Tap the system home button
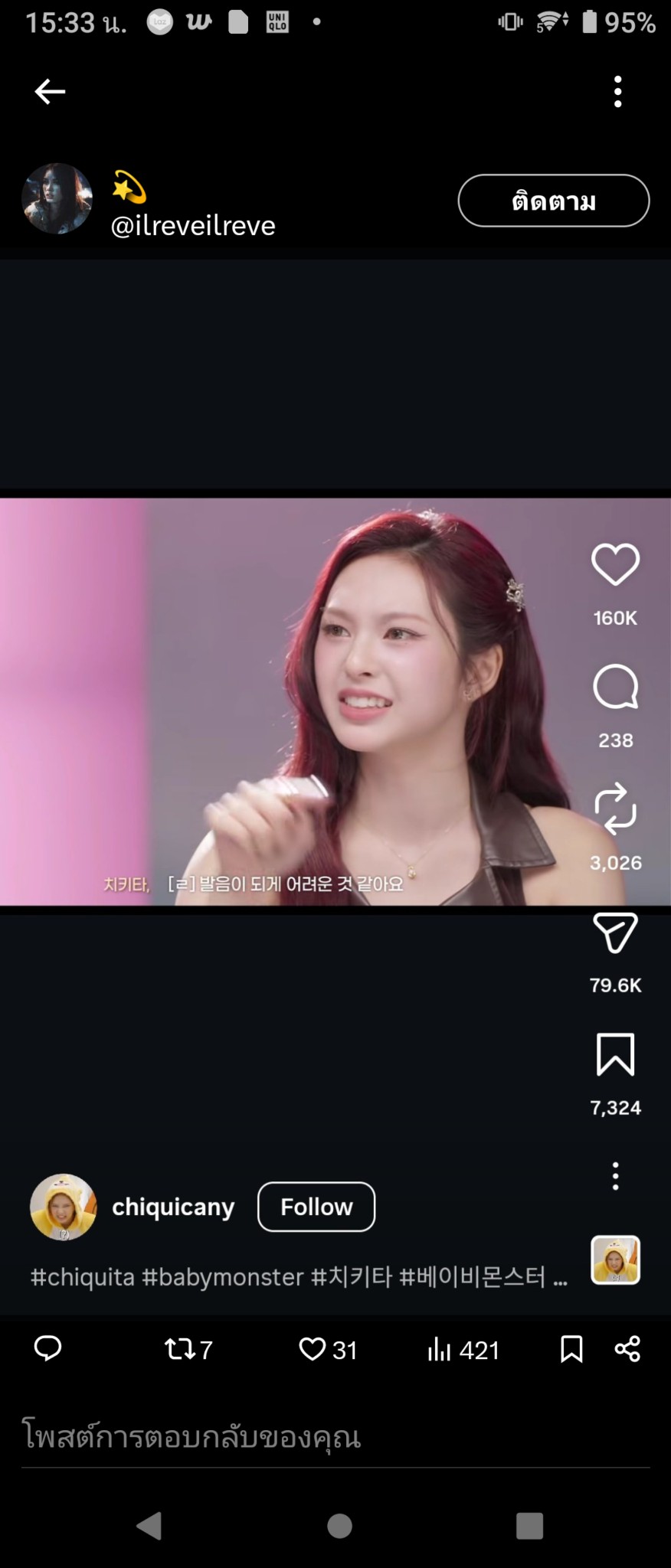Screen dimensions: 671x1568 [339, 1526]
